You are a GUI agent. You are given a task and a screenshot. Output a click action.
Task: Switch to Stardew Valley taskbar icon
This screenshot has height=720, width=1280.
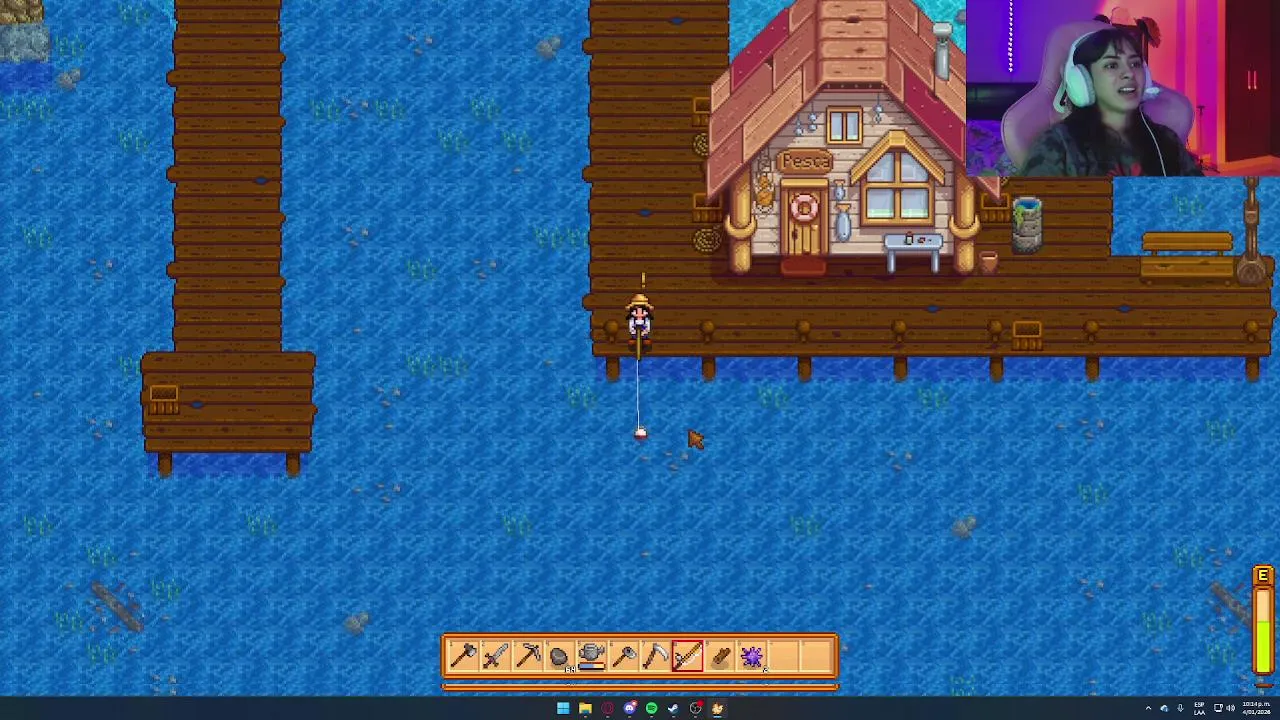tap(717, 708)
